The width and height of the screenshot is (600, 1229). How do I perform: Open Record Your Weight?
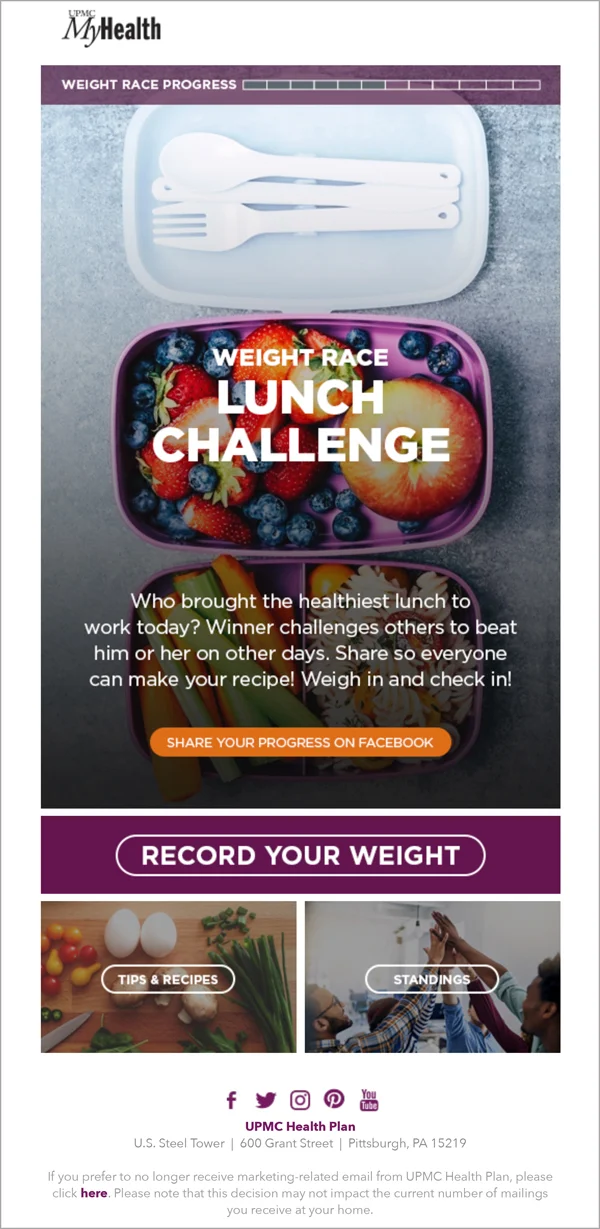coord(300,856)
